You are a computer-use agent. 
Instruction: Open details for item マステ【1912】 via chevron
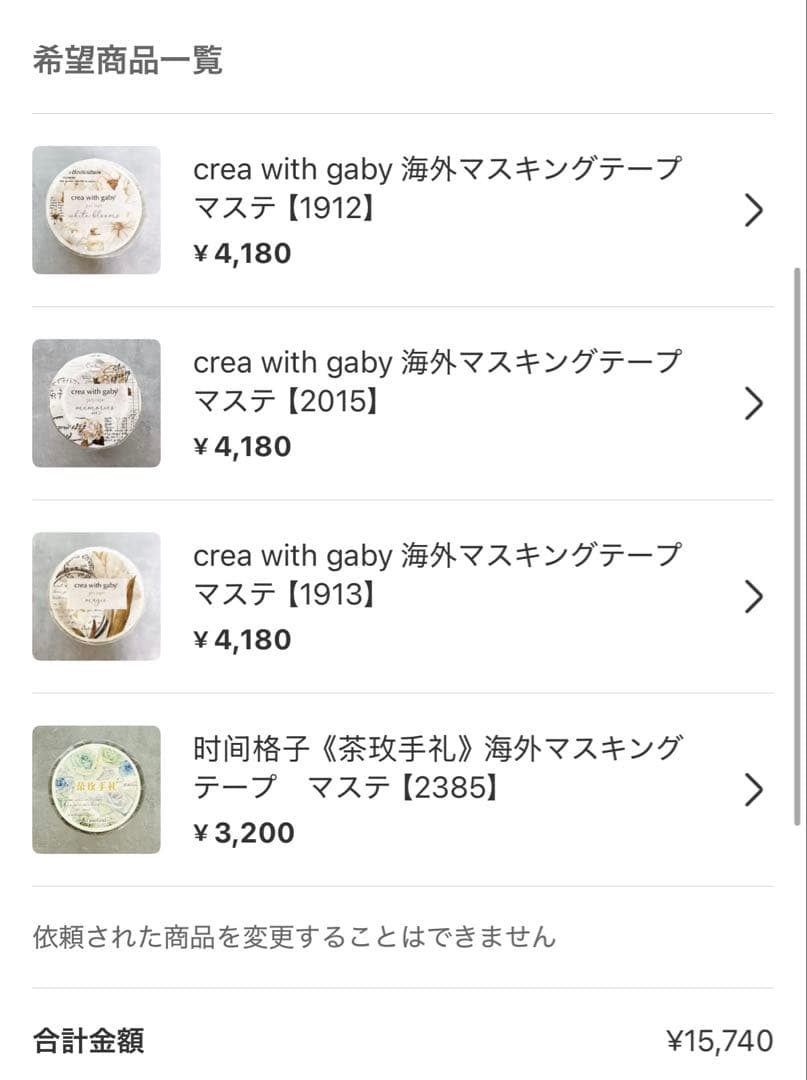pos(754,210)
